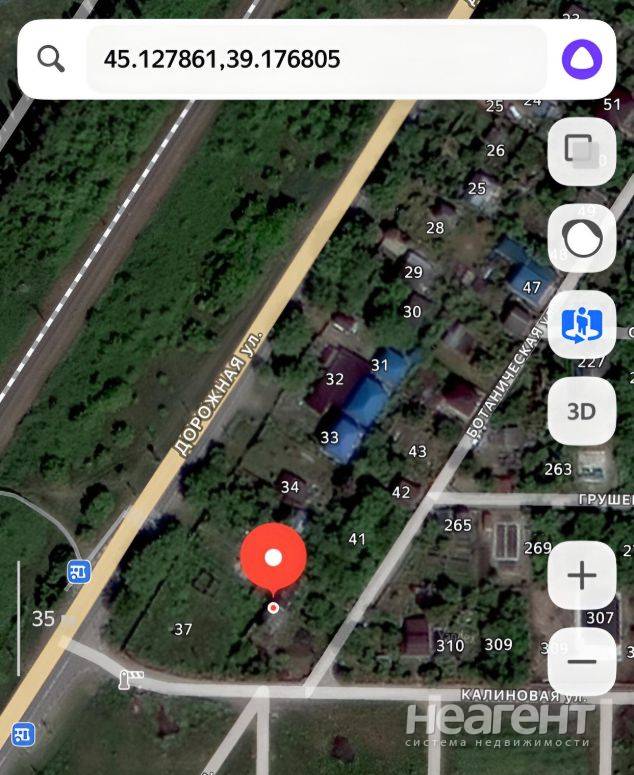Screen dimensions: 634x775
Task: Open the Alice voice assistant
Action: pos(582,59)
